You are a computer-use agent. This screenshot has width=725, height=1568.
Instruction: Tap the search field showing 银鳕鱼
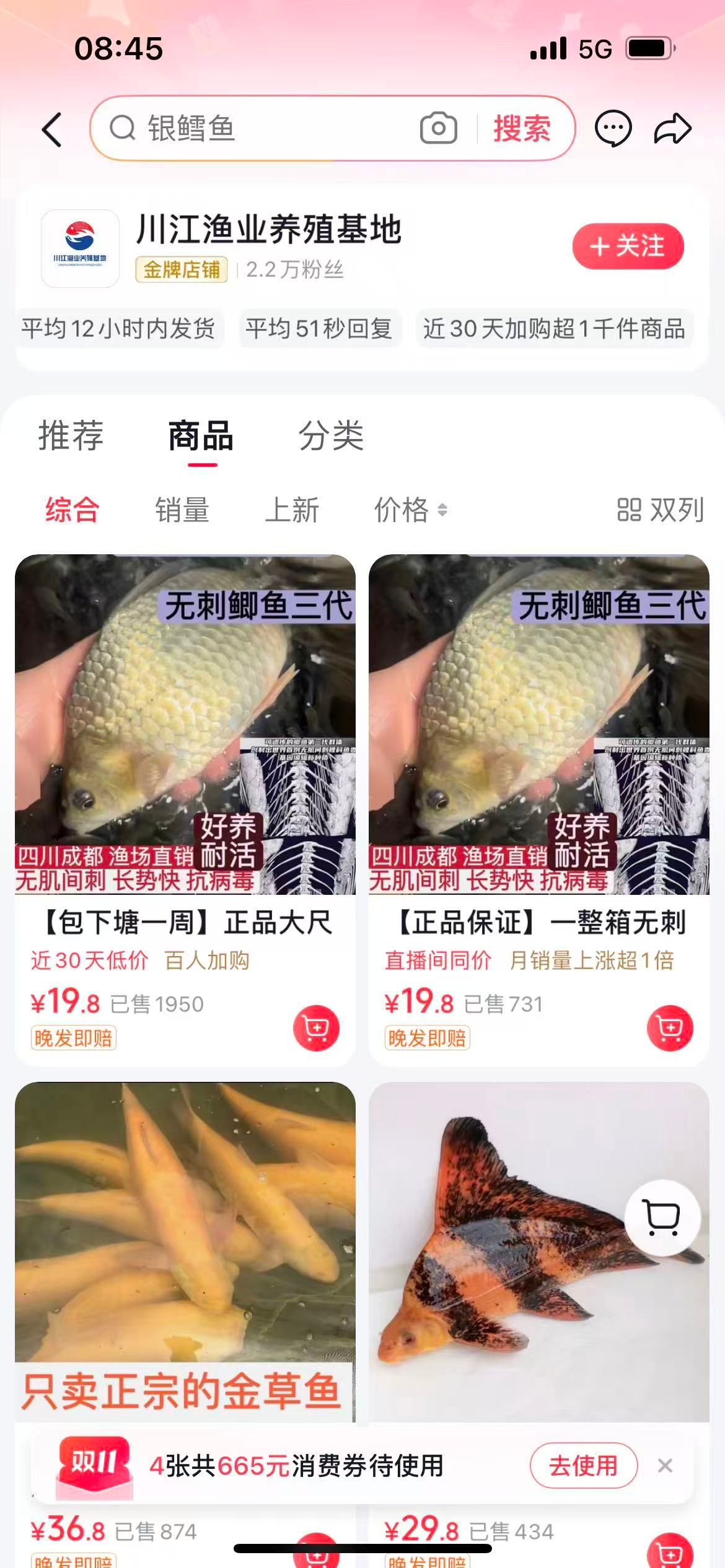260,129
